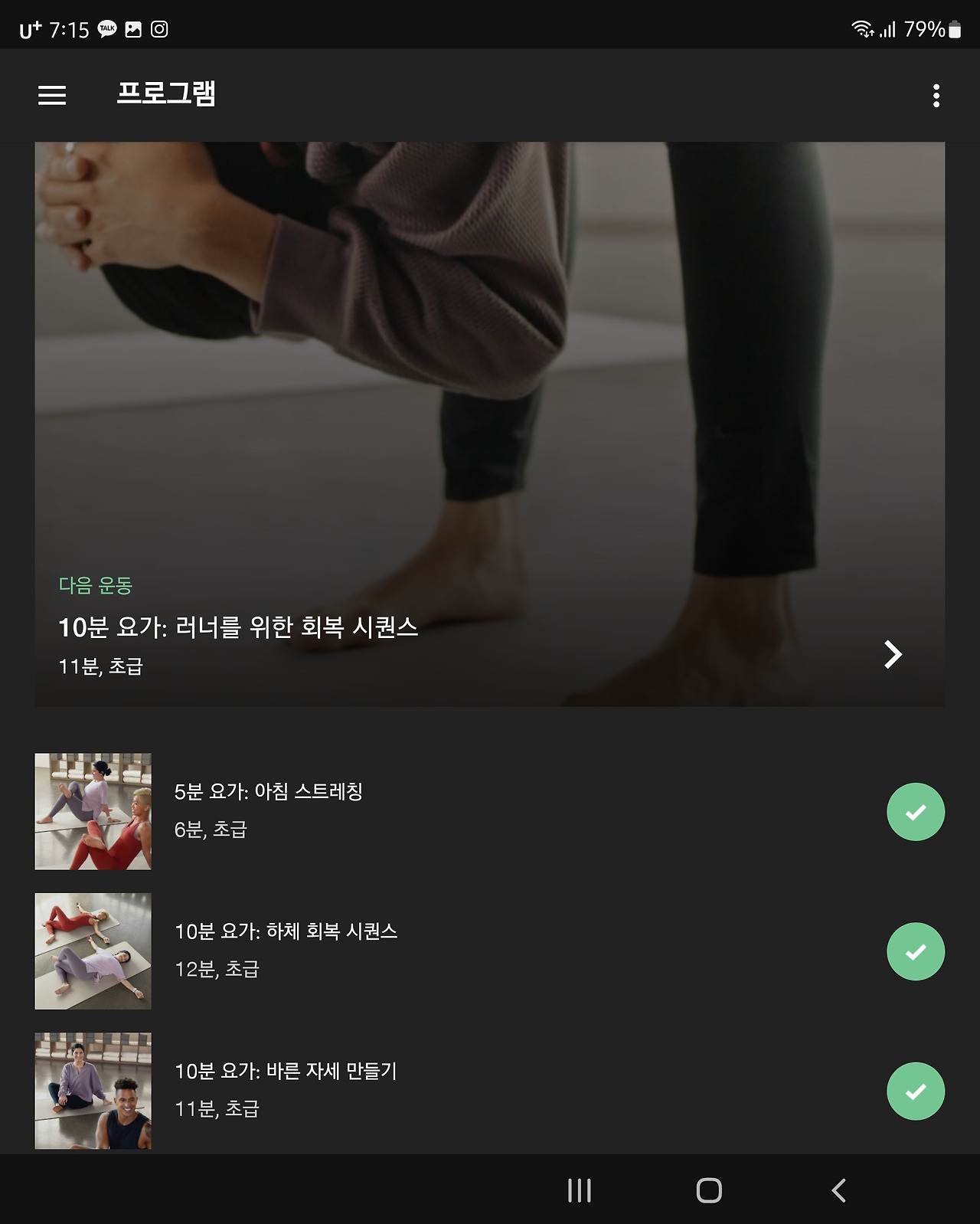Image resolution: width=980 pixels, height=1224 pixels.
Task: Open the navigation drawer hamburger icon
Action: (x=52, y=95)
